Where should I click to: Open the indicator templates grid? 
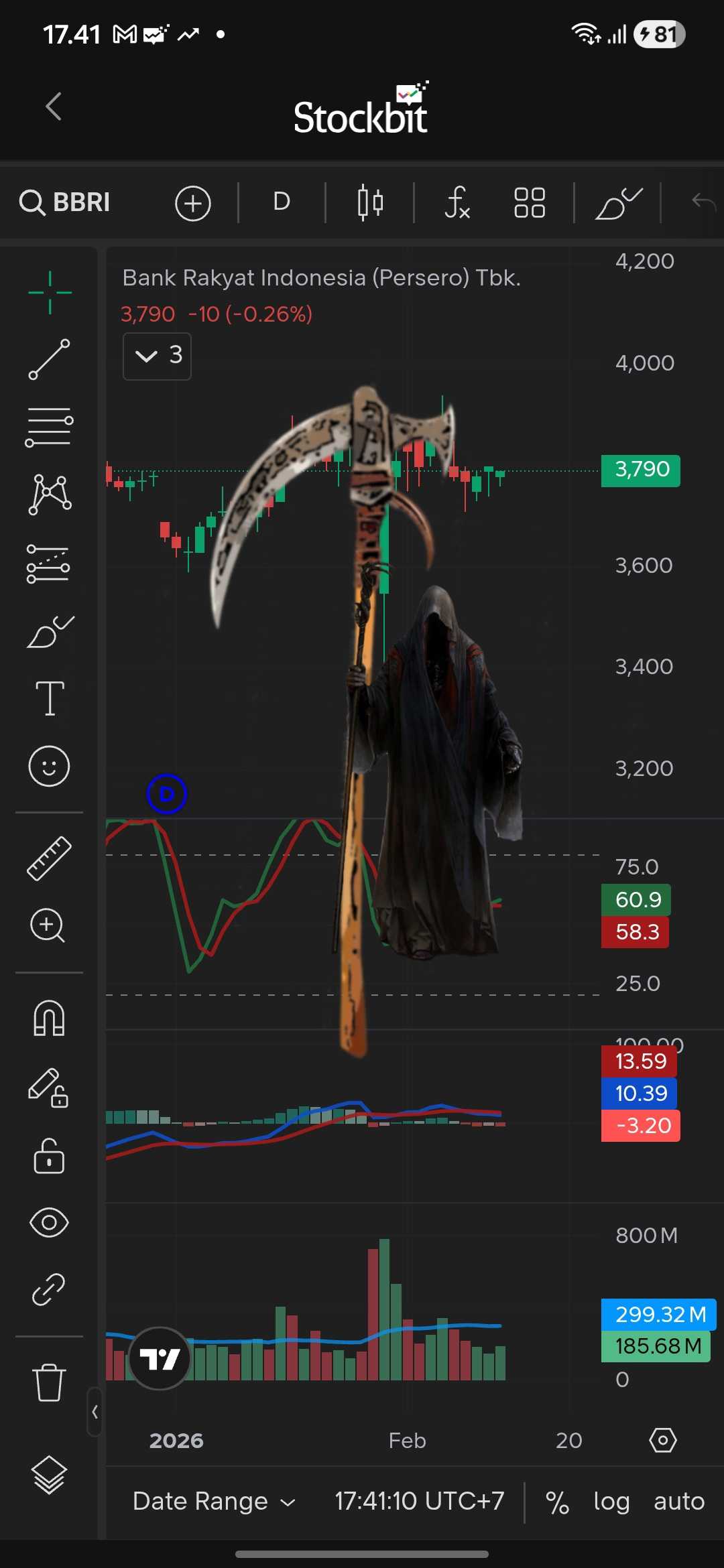[529, 202]
